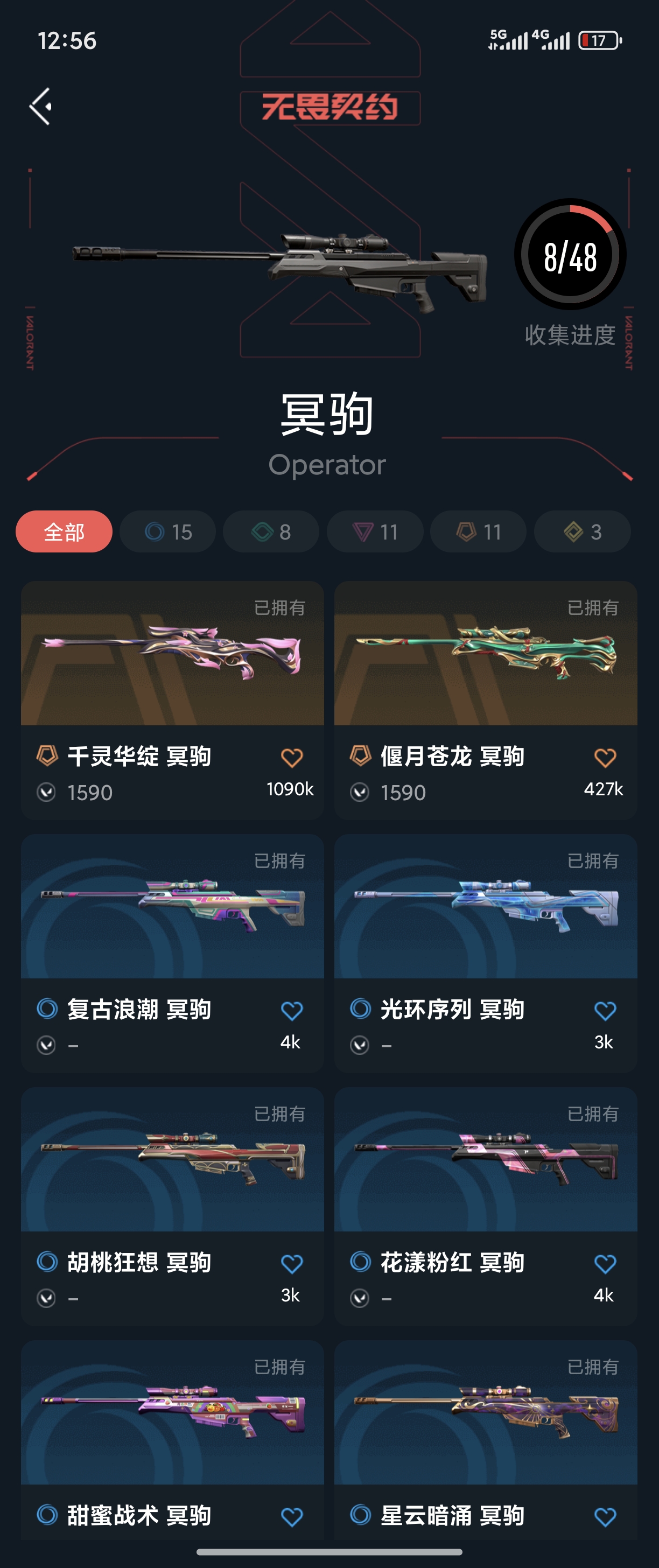Like the 甜蜜战术 冥驹 skin
659x1568 pixels.
pyautogui.click(x=291, y=1517)
